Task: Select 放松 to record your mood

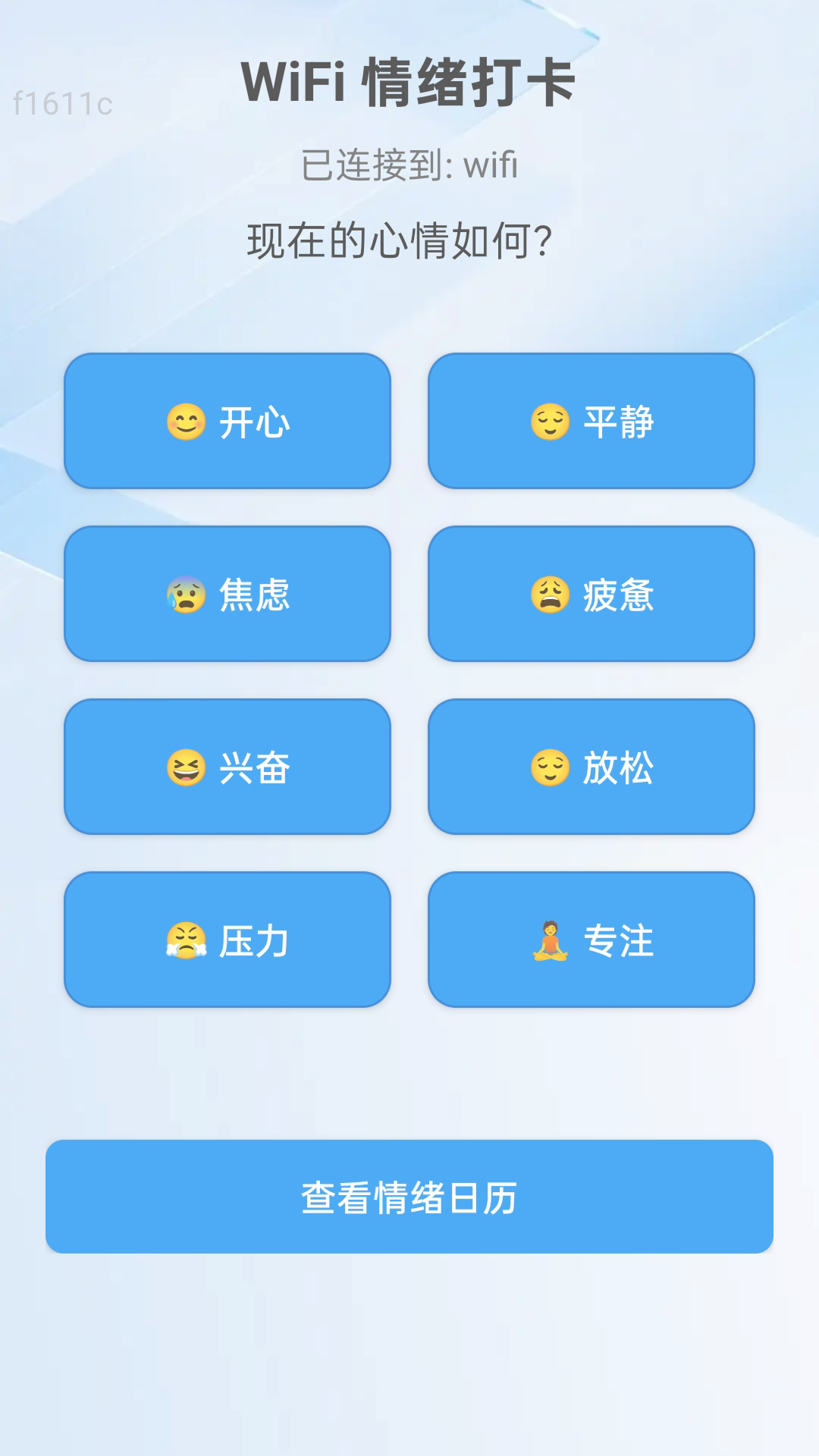Action: 592,767
